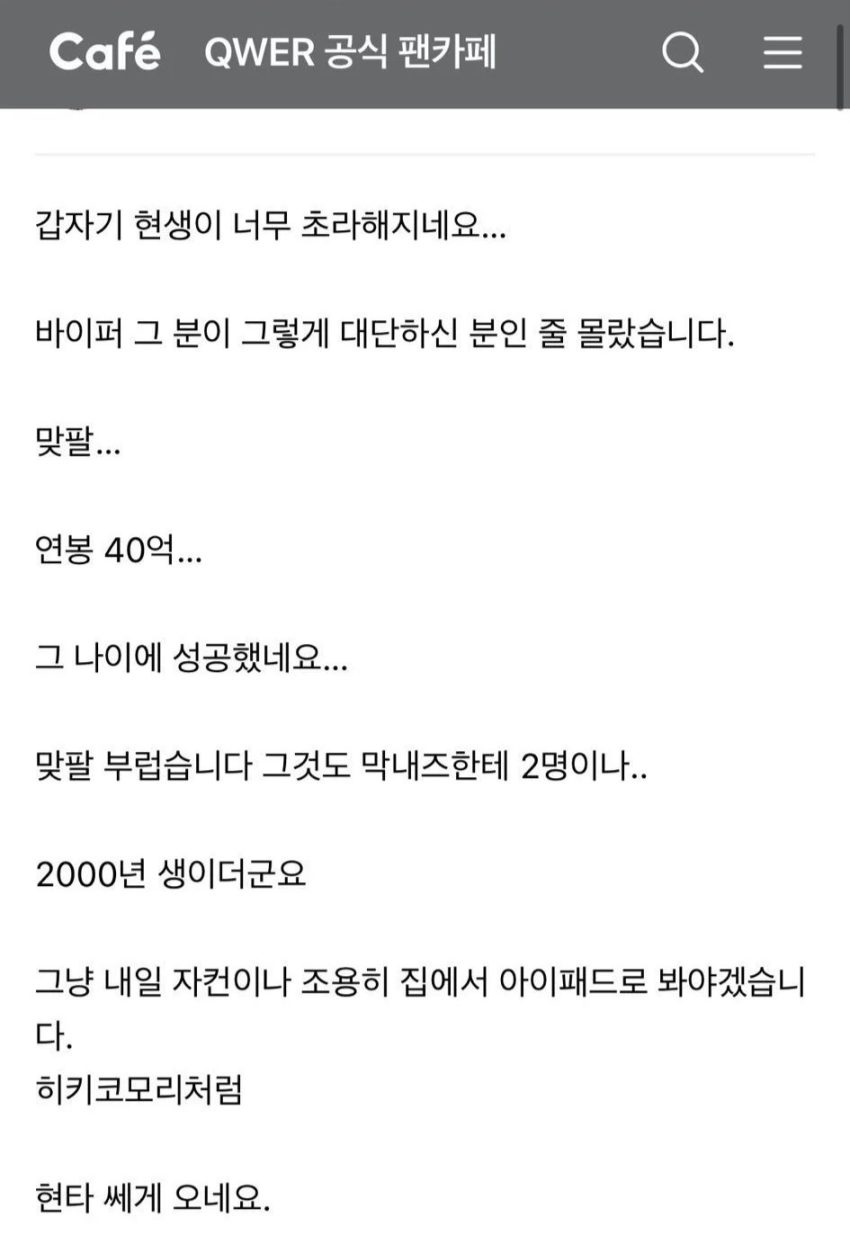Open QWER 공식 팬카페 main page
Image resolution: width=850 pixels, height=1235 pixels.
pos(350,52)
